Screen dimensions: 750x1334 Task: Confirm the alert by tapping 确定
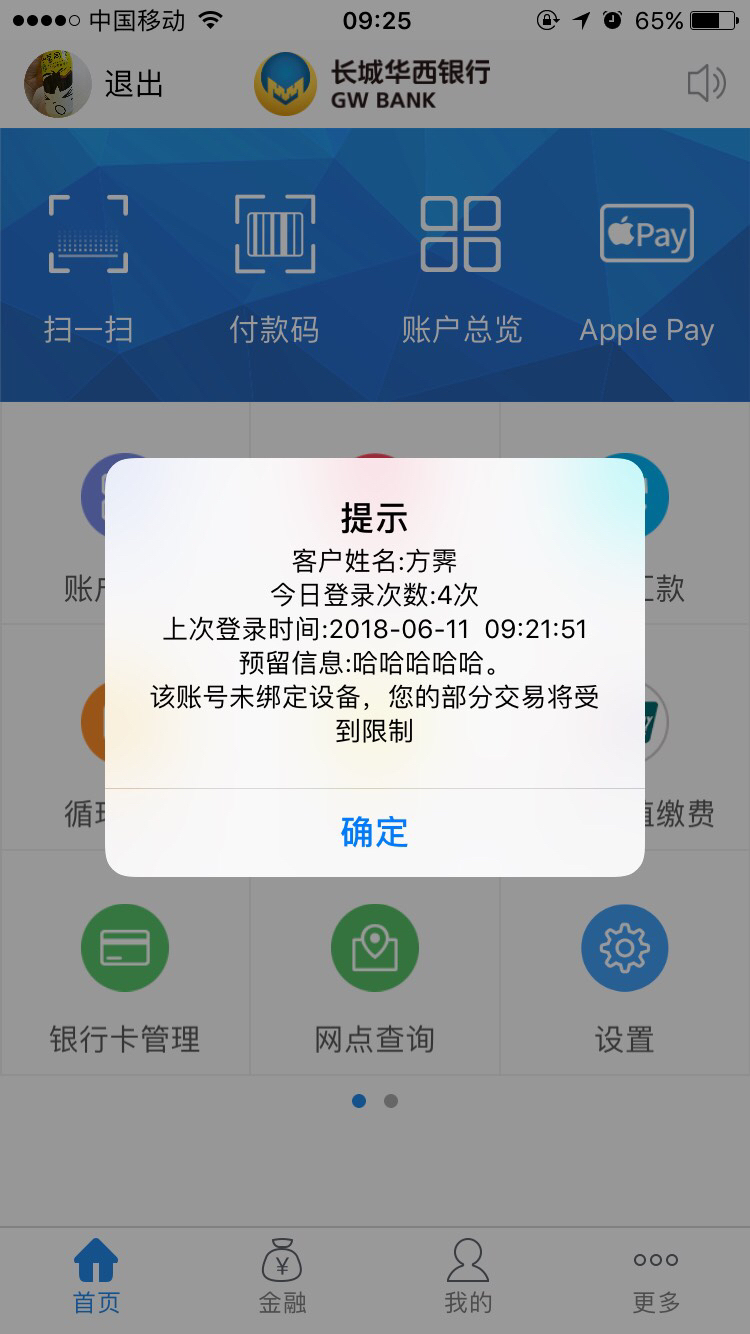(x=374, y=832)
